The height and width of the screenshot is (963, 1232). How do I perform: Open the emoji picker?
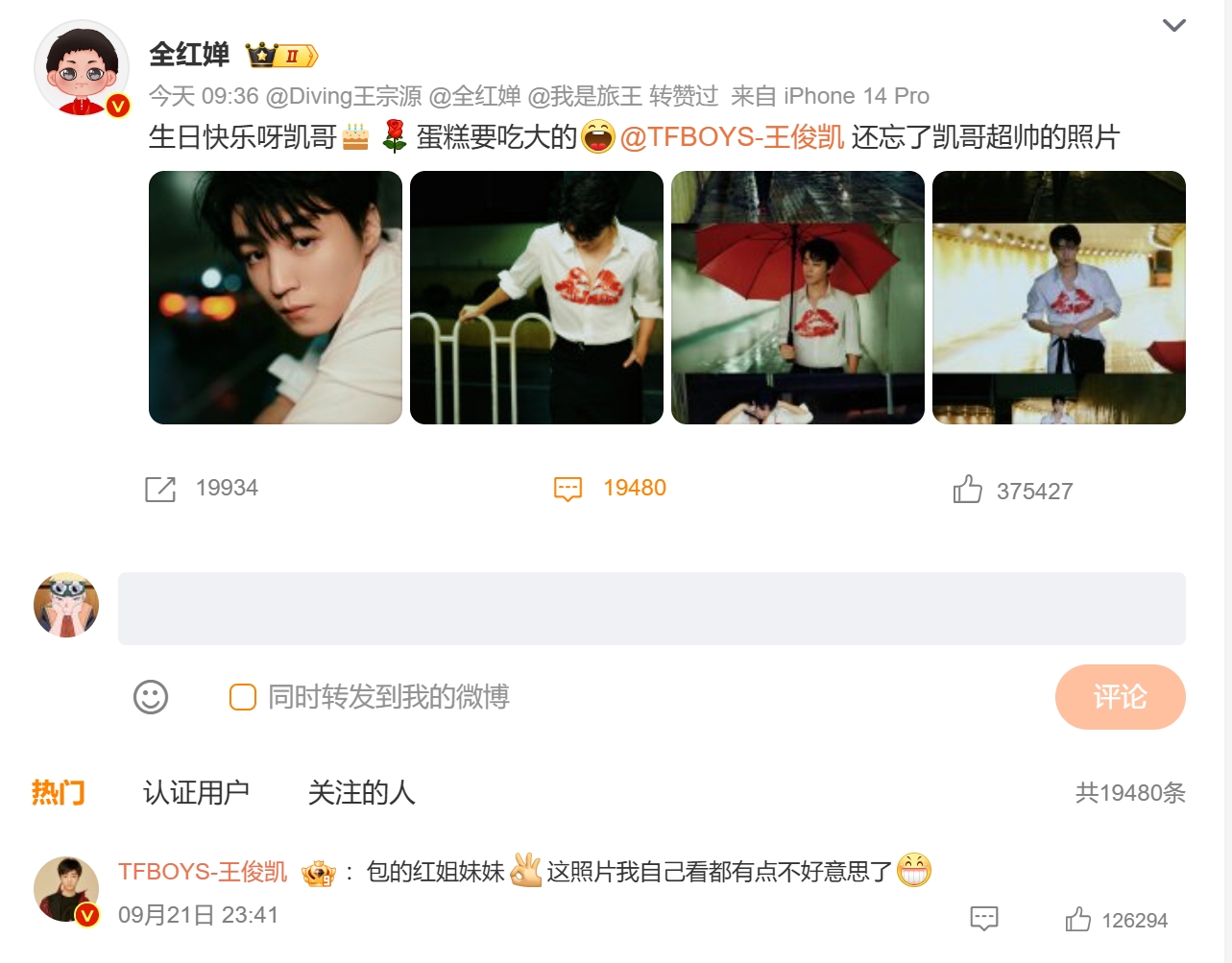[x=151, y=697]
